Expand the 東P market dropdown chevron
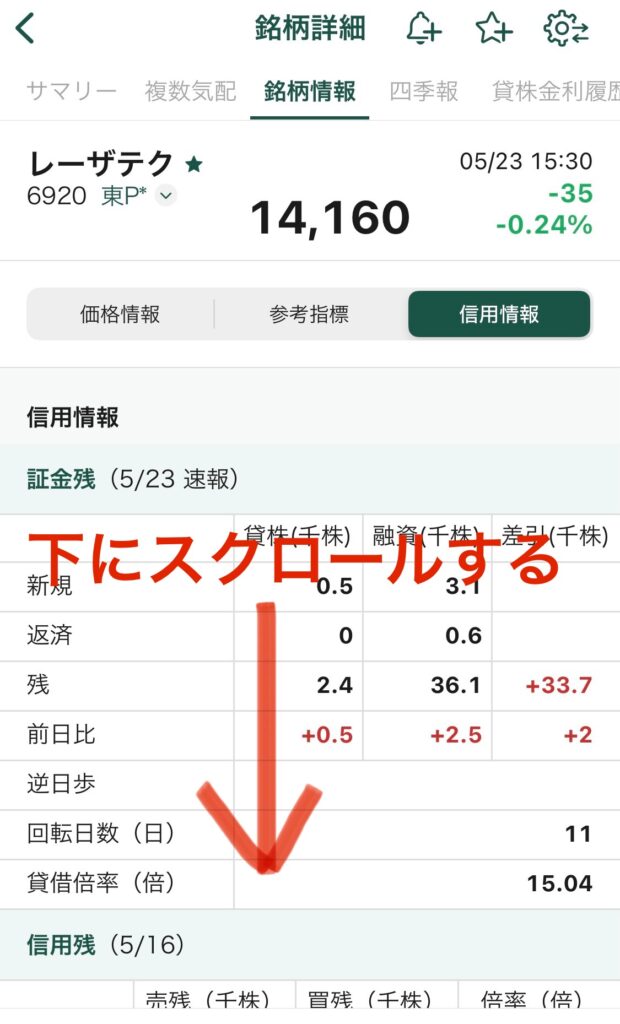The width and height of the screenshot is (620, 1024). click(166, 195)
